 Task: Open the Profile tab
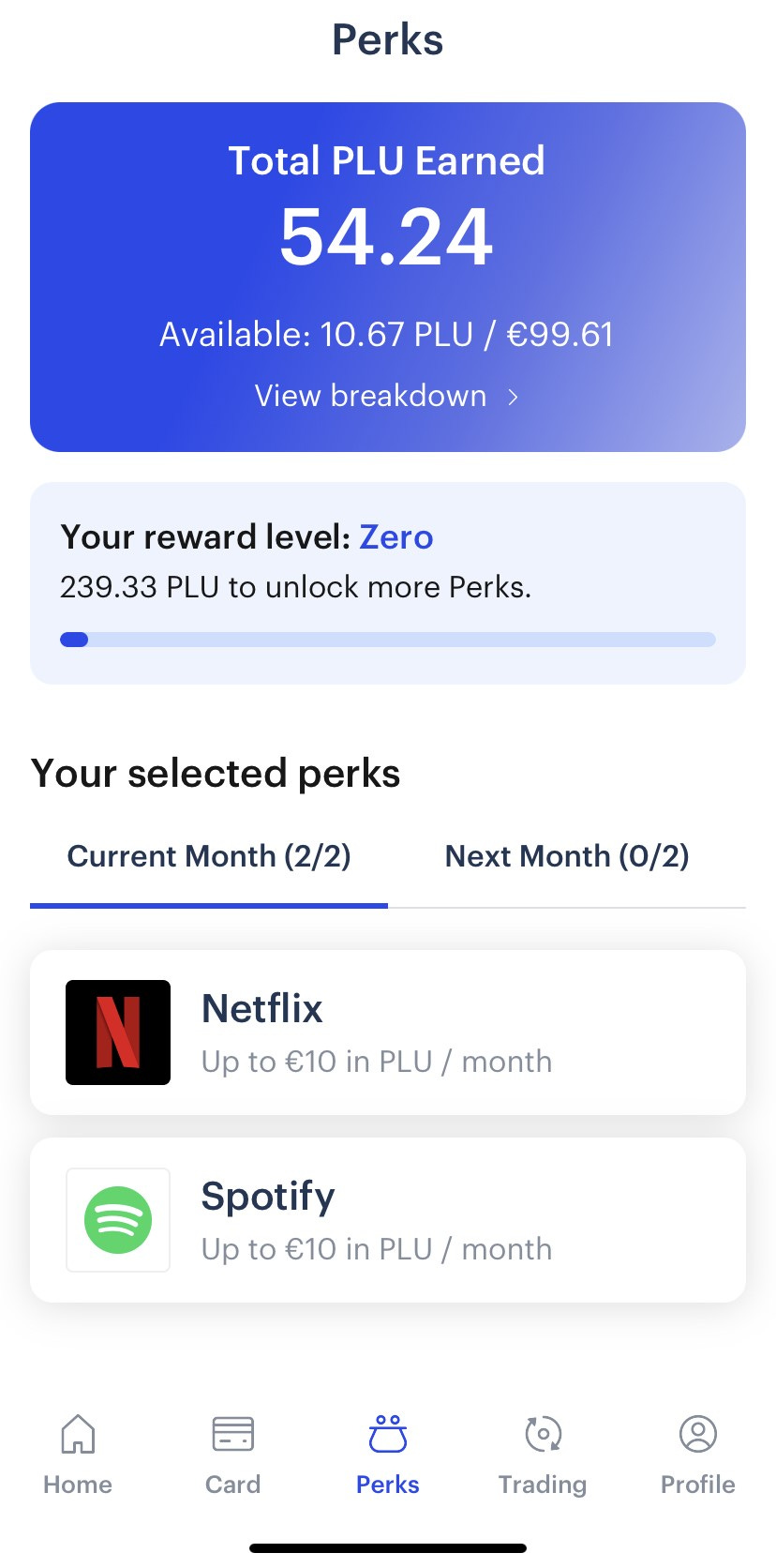point(698,1455)
